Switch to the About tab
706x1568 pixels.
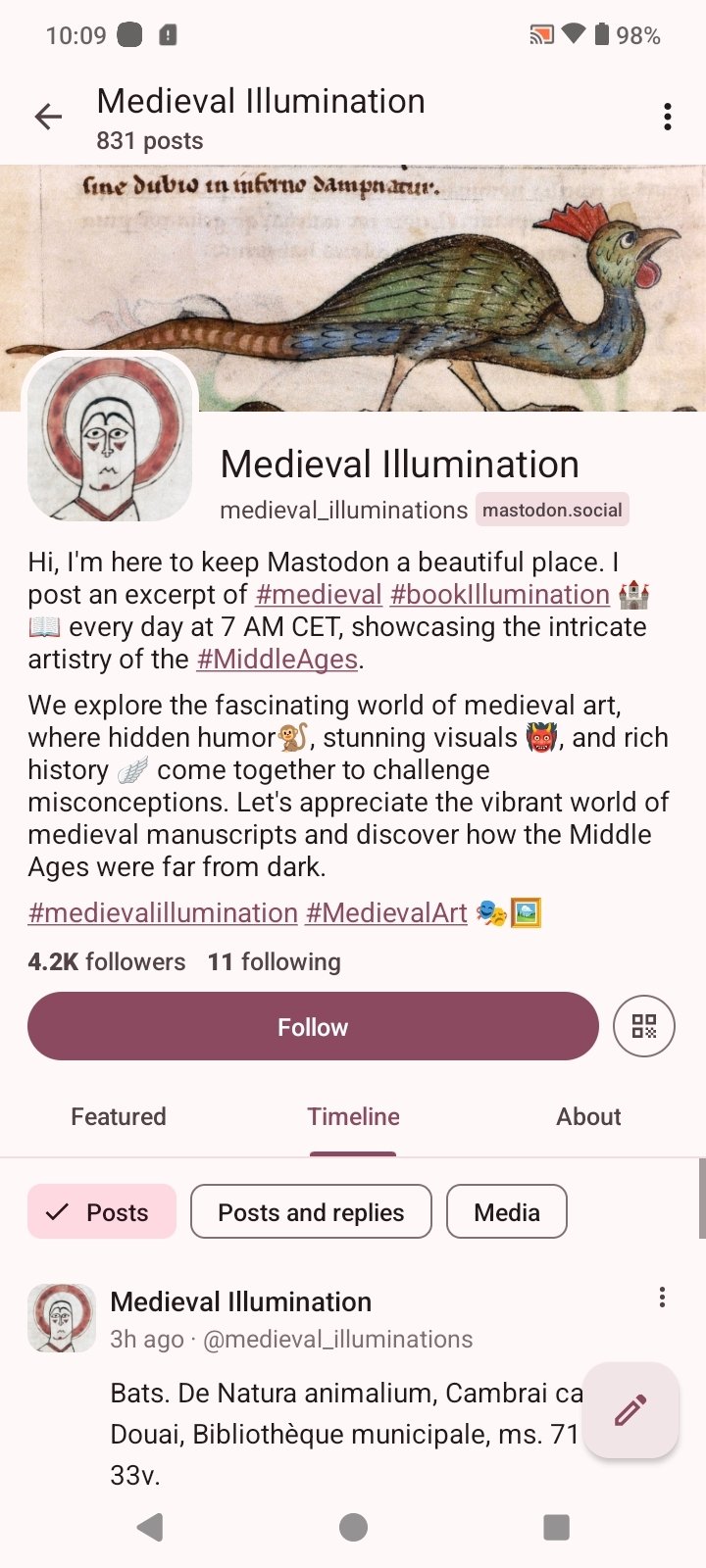(588, 1116)
